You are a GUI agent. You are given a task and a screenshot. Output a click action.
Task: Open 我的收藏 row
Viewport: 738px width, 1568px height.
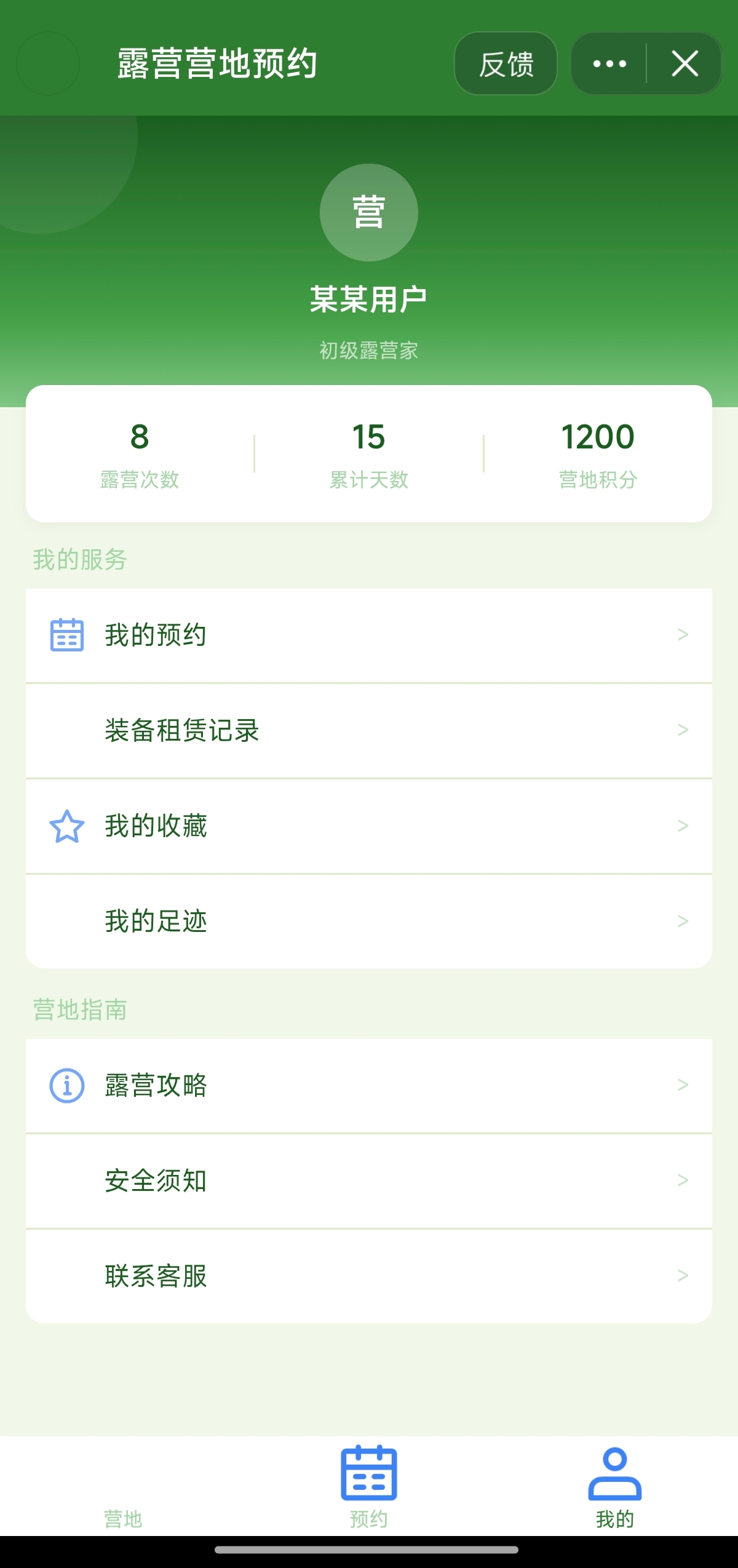coord(369,826)
